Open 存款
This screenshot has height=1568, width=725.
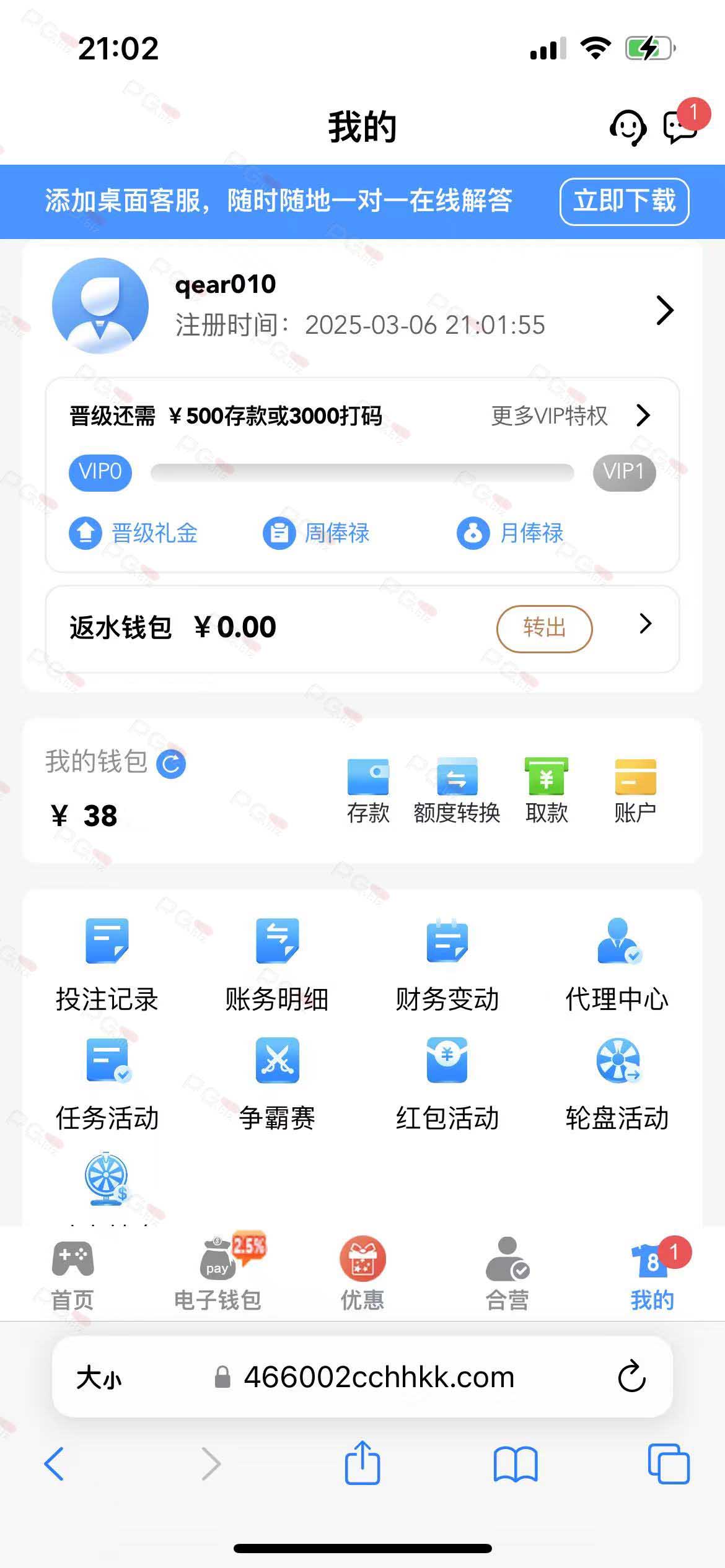368,791
